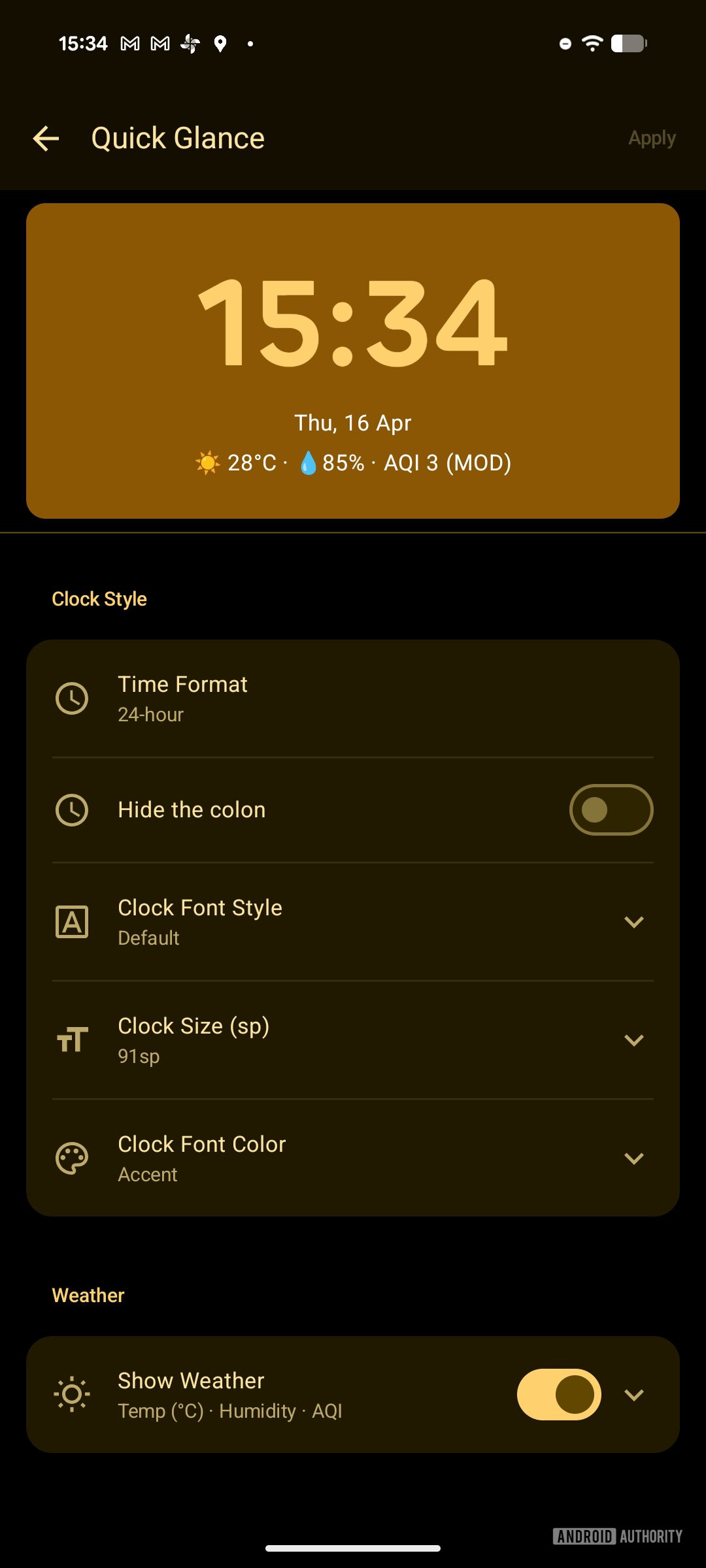Tap the sun emoji in the clock preview
The width and height of the screenshot is (706, 1568).
207,463
